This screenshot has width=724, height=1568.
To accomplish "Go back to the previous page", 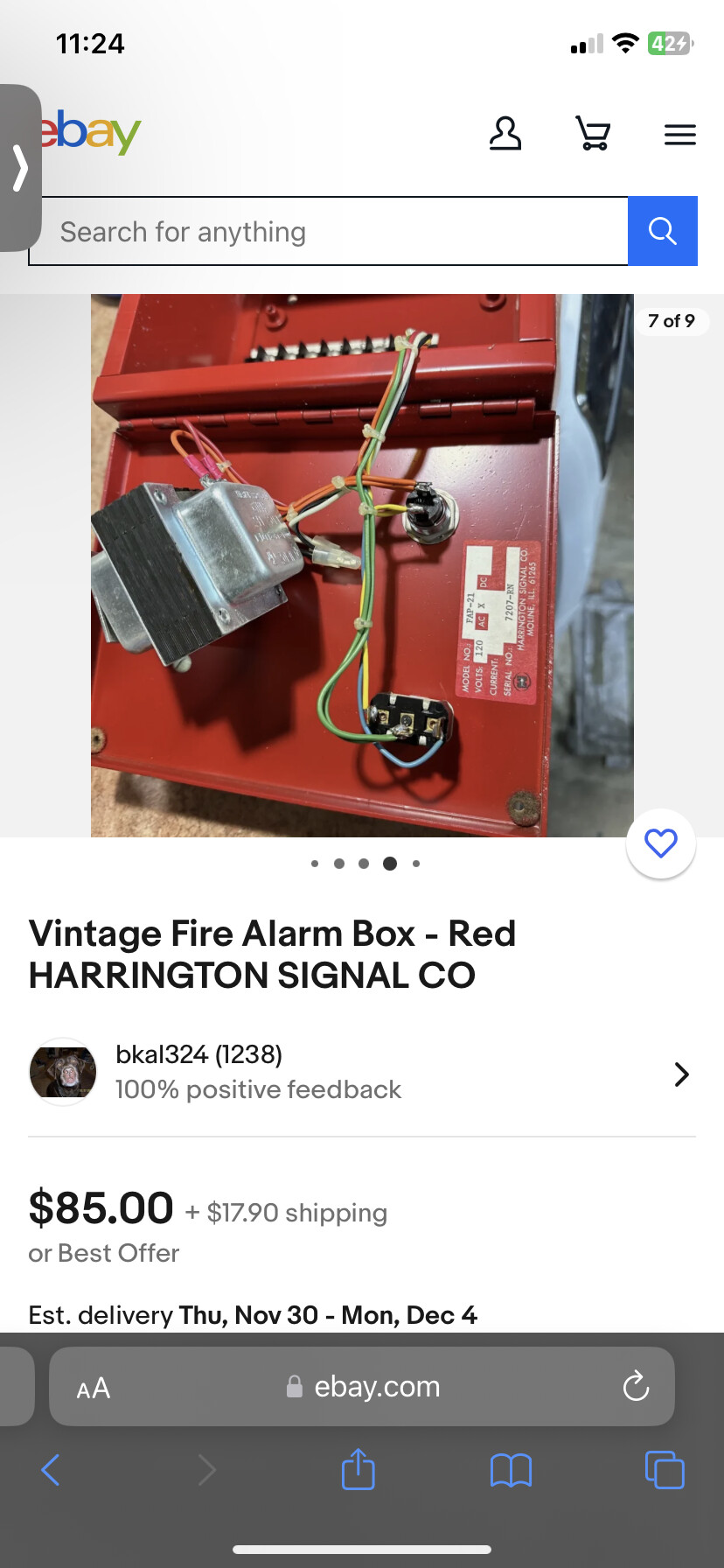I will click(51, 1470).
